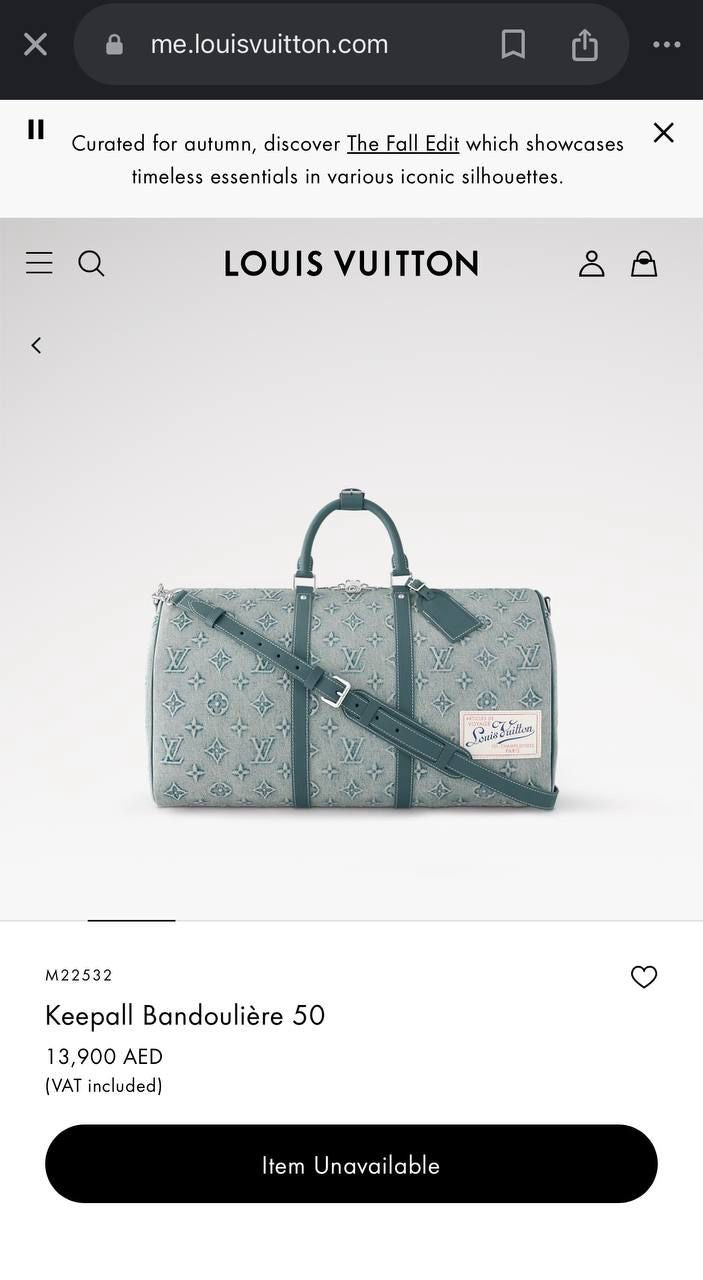Open the hamburger navigation menu
Image resolution: width=703 pixels, height=1280 pixels.
39,263
